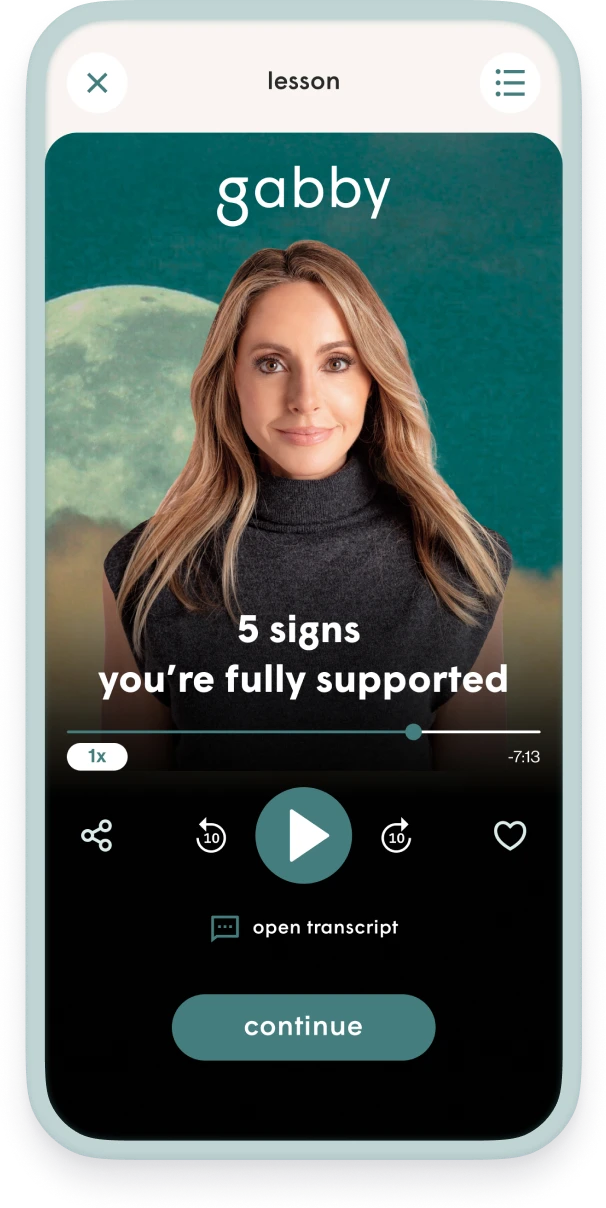Close the lesson screen
The image size is (606, 1208).
pyautogui.click(x=97, y=83)
